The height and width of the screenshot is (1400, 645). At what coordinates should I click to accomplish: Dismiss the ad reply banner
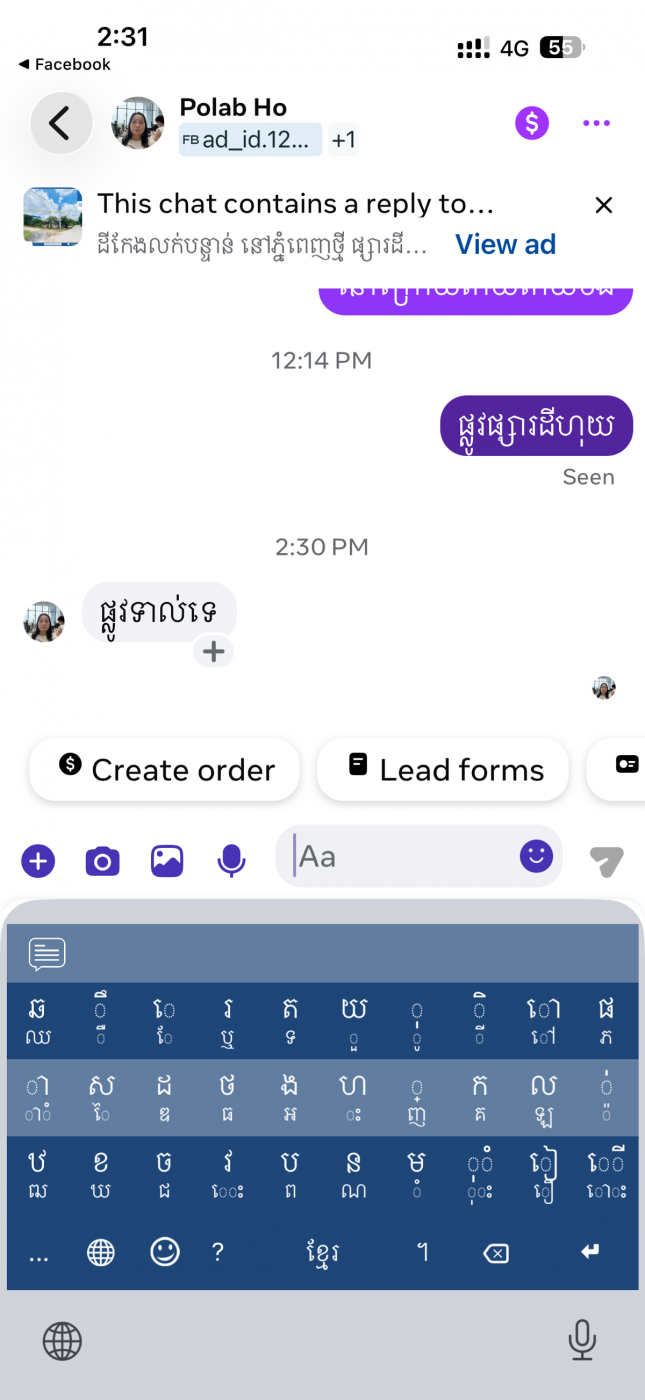[x=603, y=205]
